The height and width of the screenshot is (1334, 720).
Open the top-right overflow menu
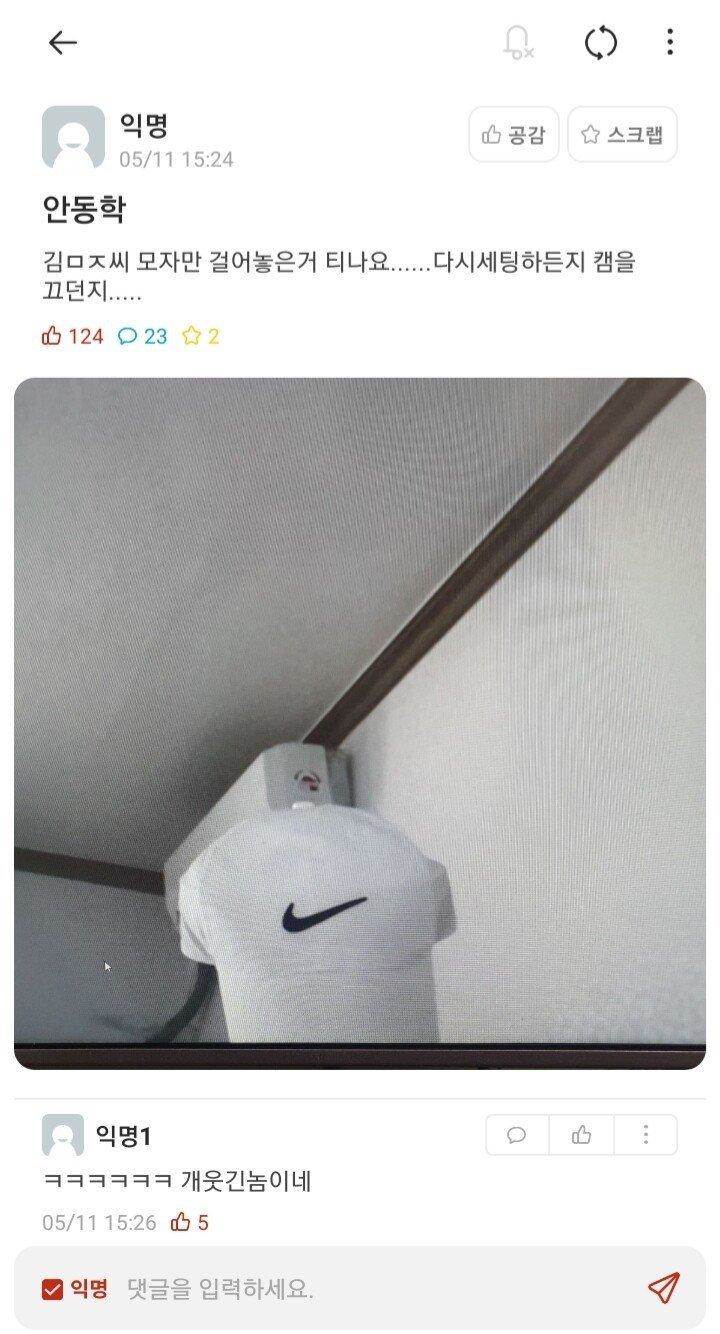click(669, 42)
